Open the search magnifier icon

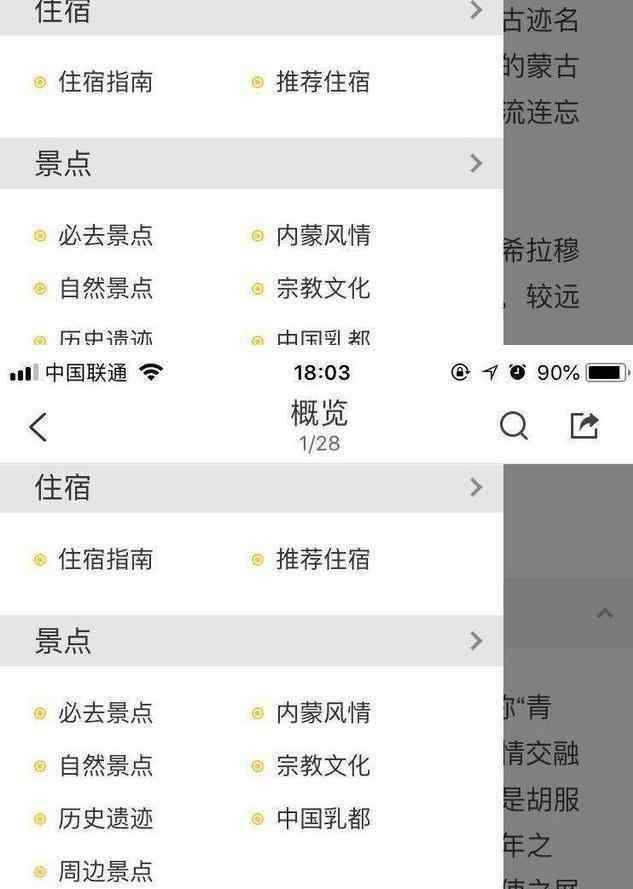[513, 426]
